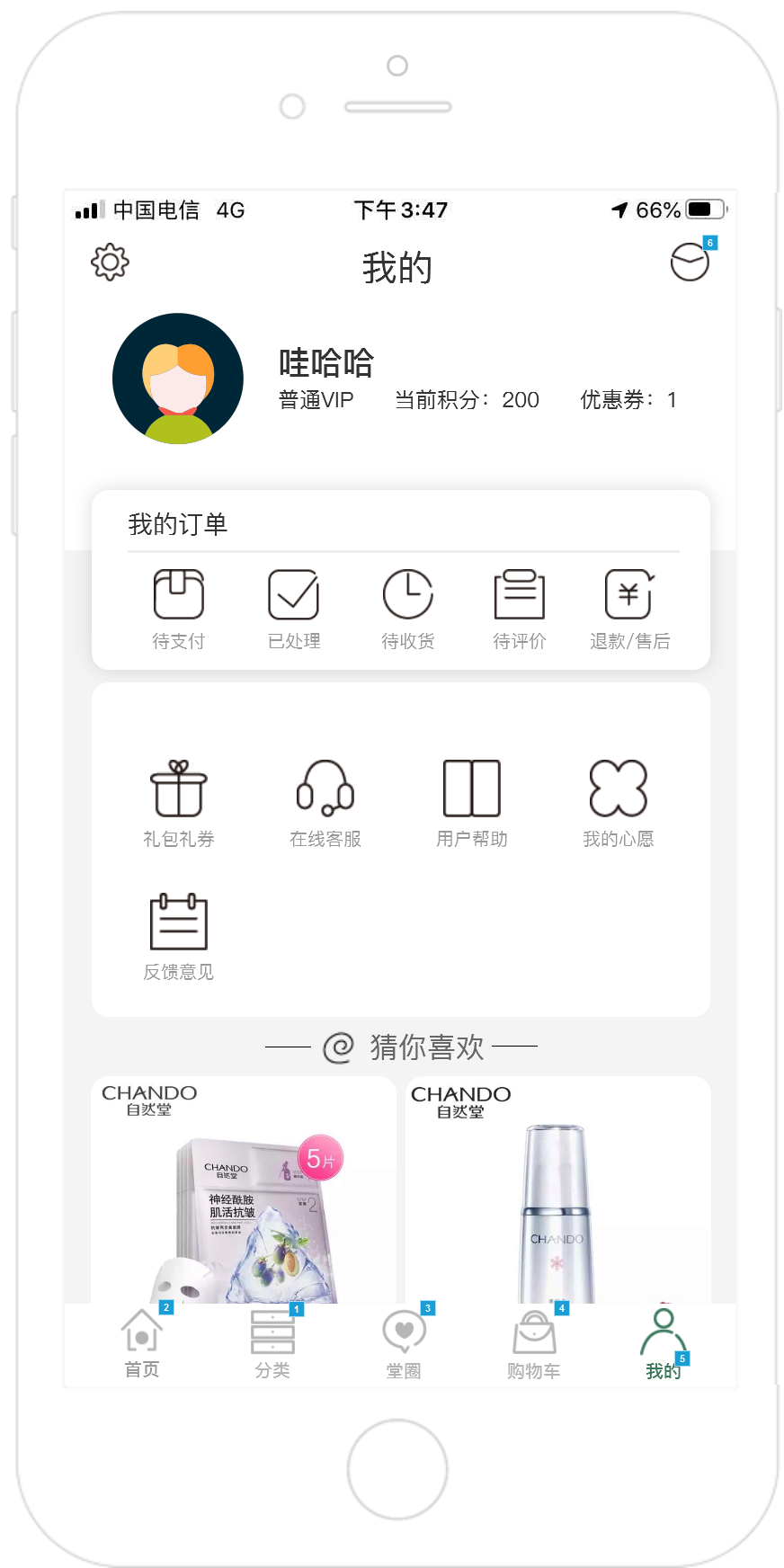This screenshot has width=784, height=1568.
Task: Open 反馈意见 feedback form
Action: (179, 937)
